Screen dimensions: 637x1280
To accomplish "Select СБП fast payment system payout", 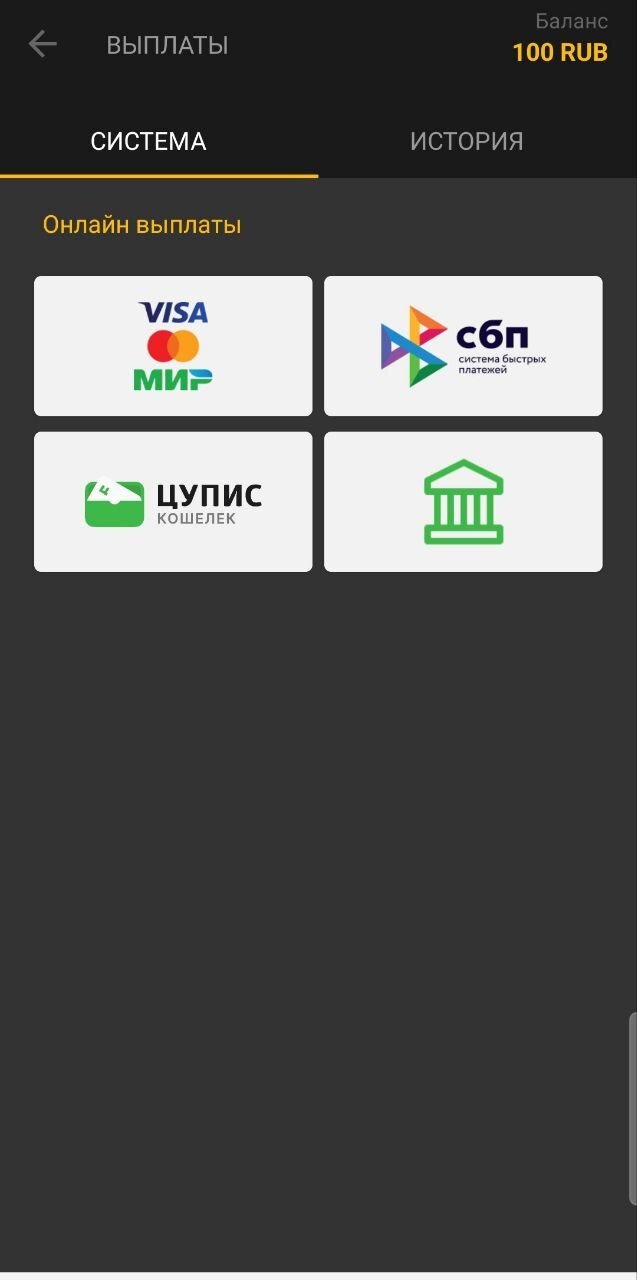I will [463, 346].
